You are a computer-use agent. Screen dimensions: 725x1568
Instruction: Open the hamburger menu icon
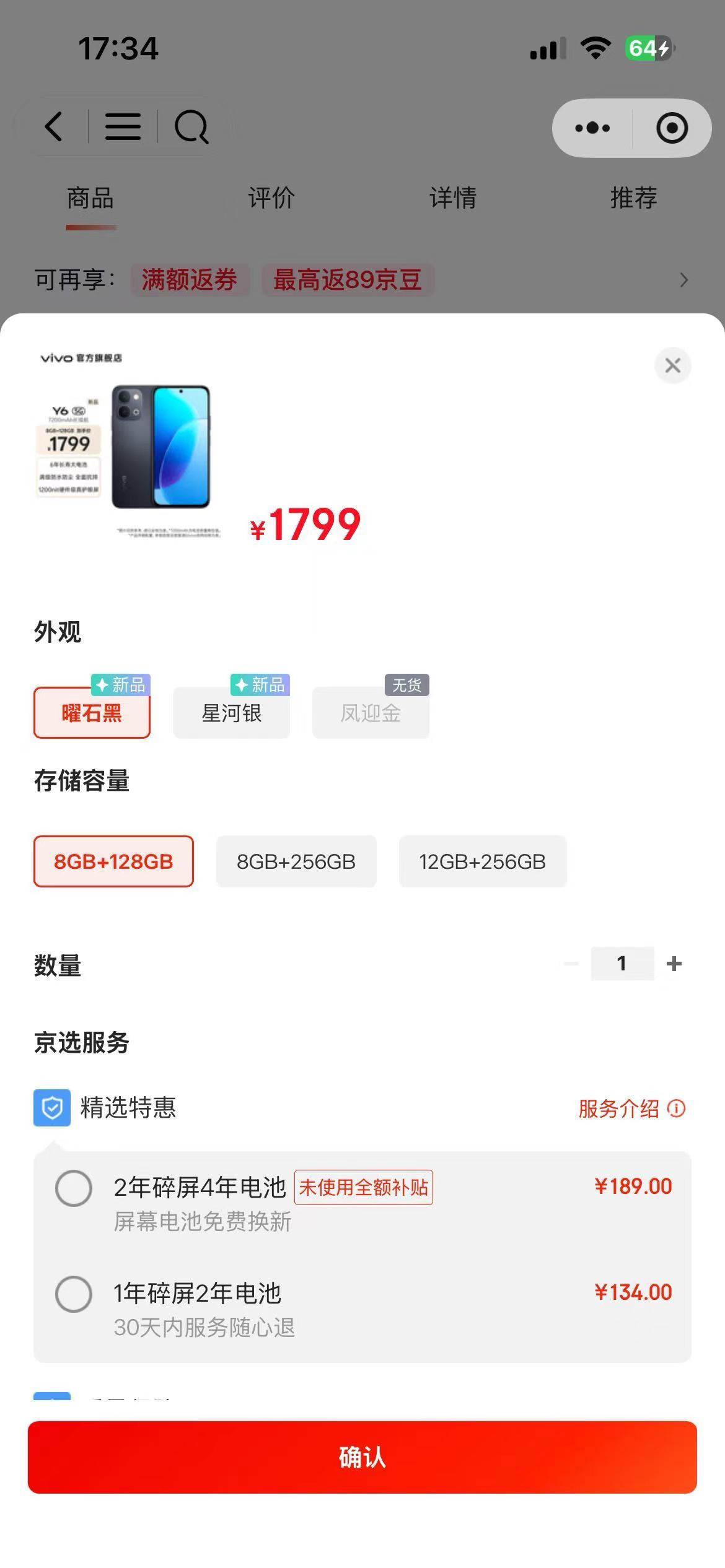tap(123, 127)
